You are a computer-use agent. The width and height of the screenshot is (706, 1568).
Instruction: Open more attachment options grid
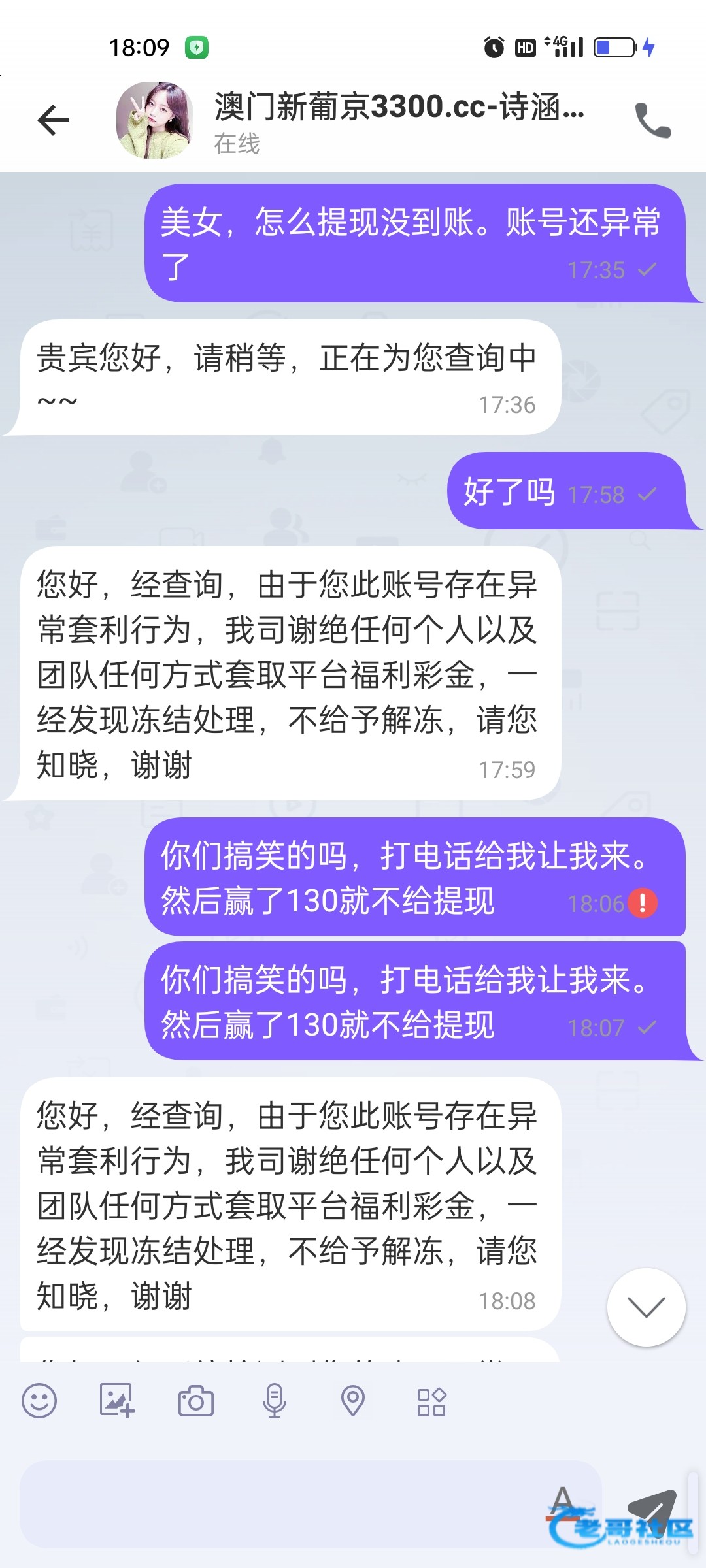431,1401
